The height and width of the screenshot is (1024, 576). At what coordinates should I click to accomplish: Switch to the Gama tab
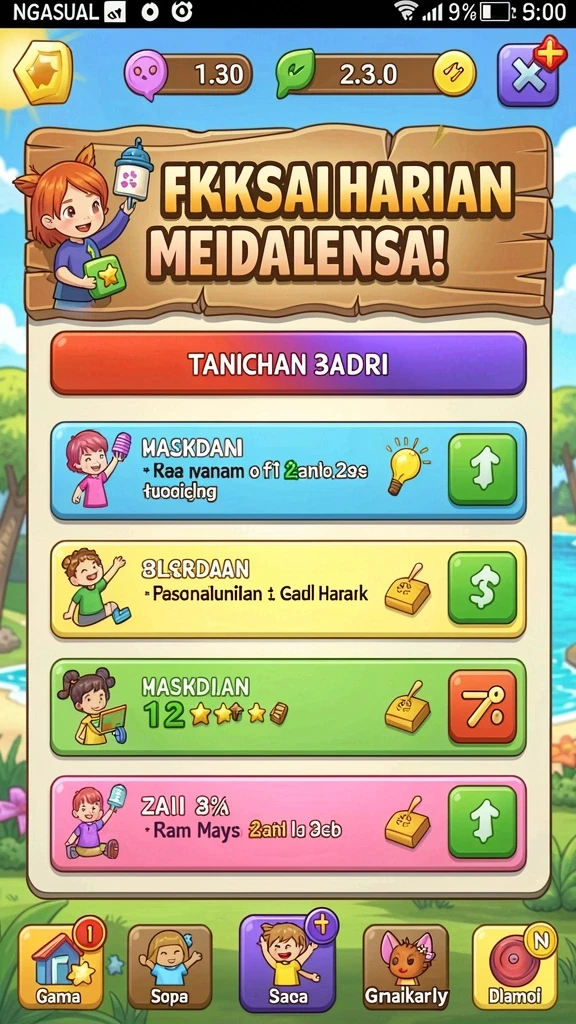point(60,966)
